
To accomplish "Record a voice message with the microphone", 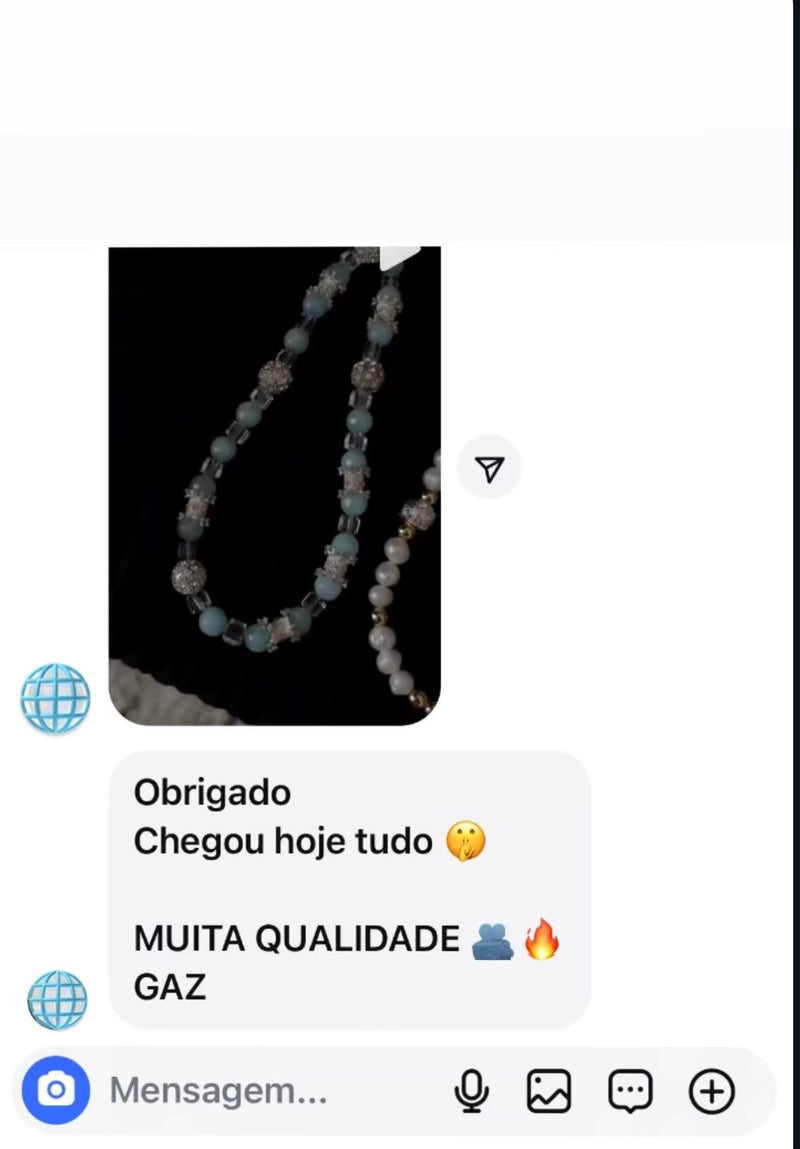I will pyautogui.click(x=471, y=1091).
